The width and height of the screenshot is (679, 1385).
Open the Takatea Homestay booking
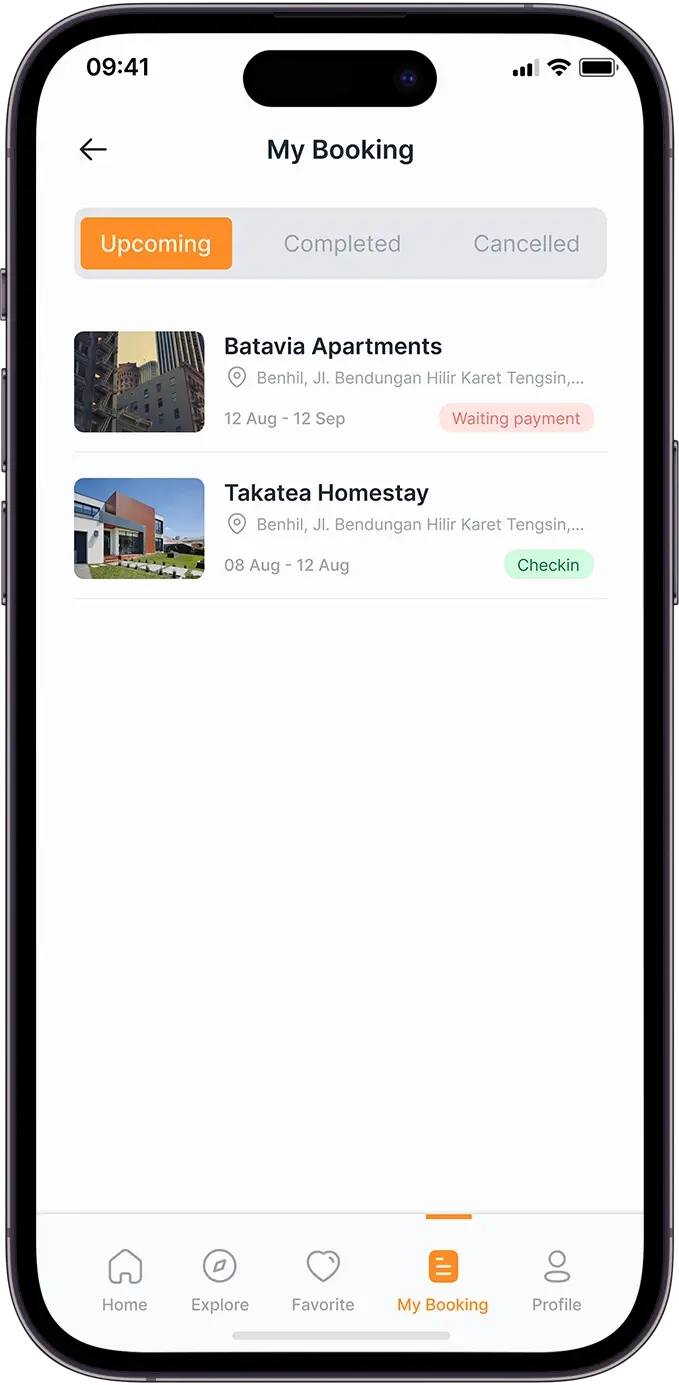340,529
